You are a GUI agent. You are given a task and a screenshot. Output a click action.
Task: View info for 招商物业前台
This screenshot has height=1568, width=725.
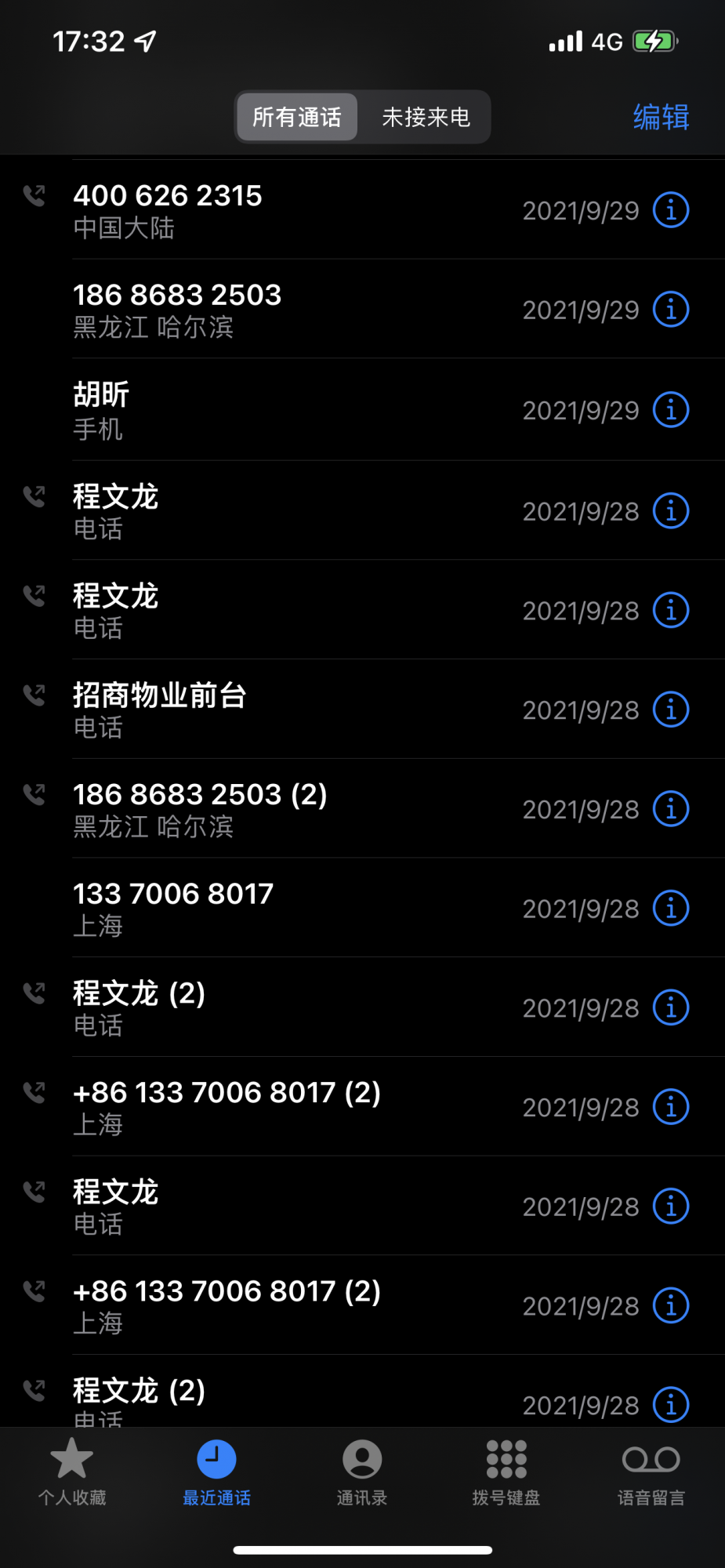(x=671, y=710)
